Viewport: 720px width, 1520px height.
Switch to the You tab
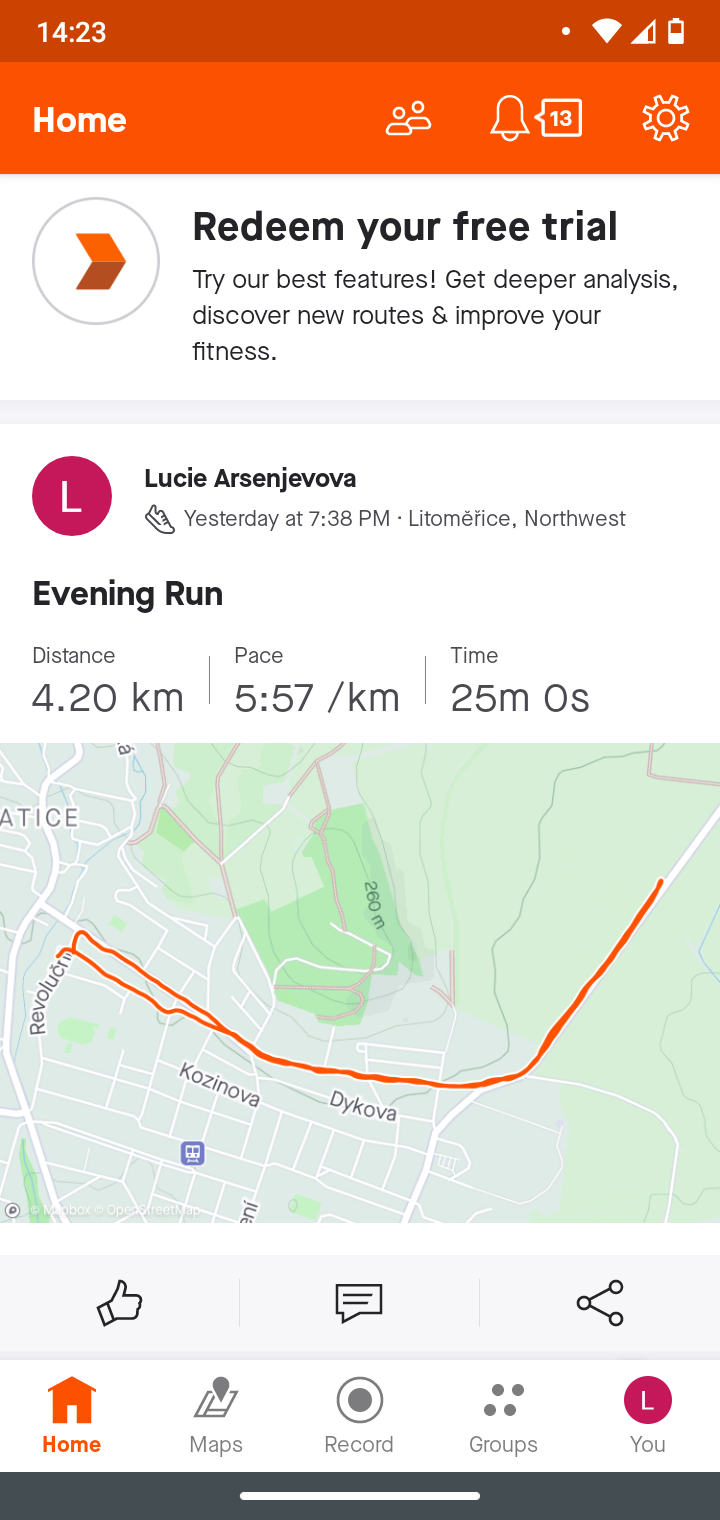647,1416
